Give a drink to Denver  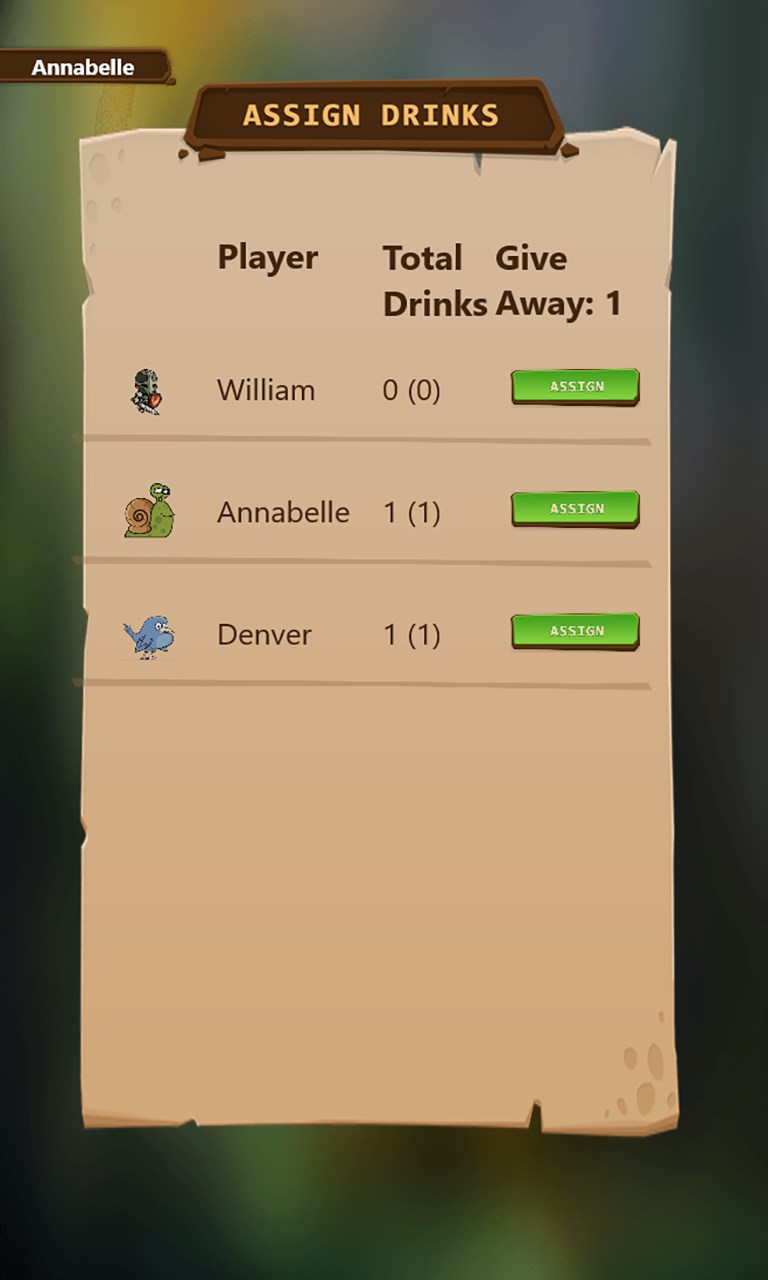pyautogui.click(x=575, y=631)
